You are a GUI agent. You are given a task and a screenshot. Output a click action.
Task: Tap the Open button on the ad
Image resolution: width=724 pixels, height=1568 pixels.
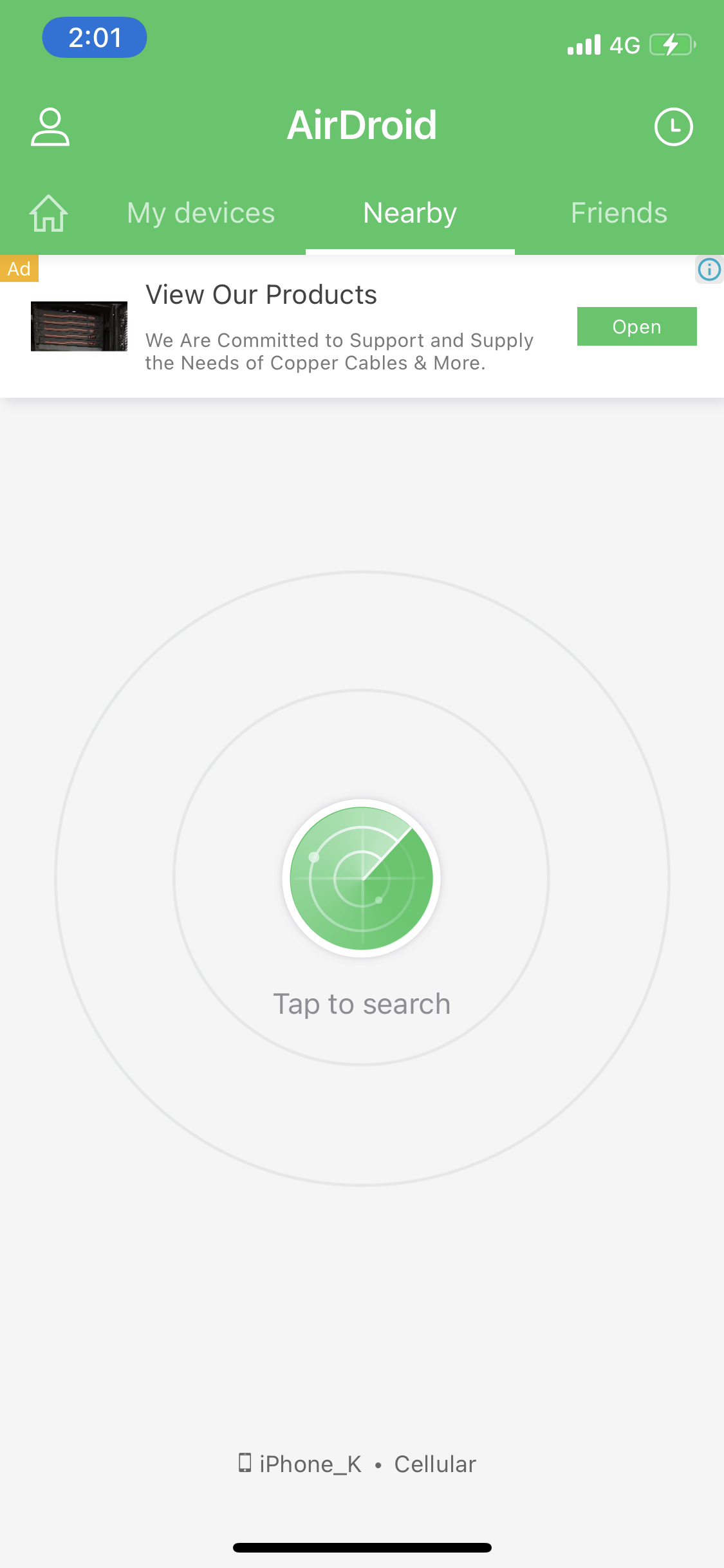(x=636, y=326)
